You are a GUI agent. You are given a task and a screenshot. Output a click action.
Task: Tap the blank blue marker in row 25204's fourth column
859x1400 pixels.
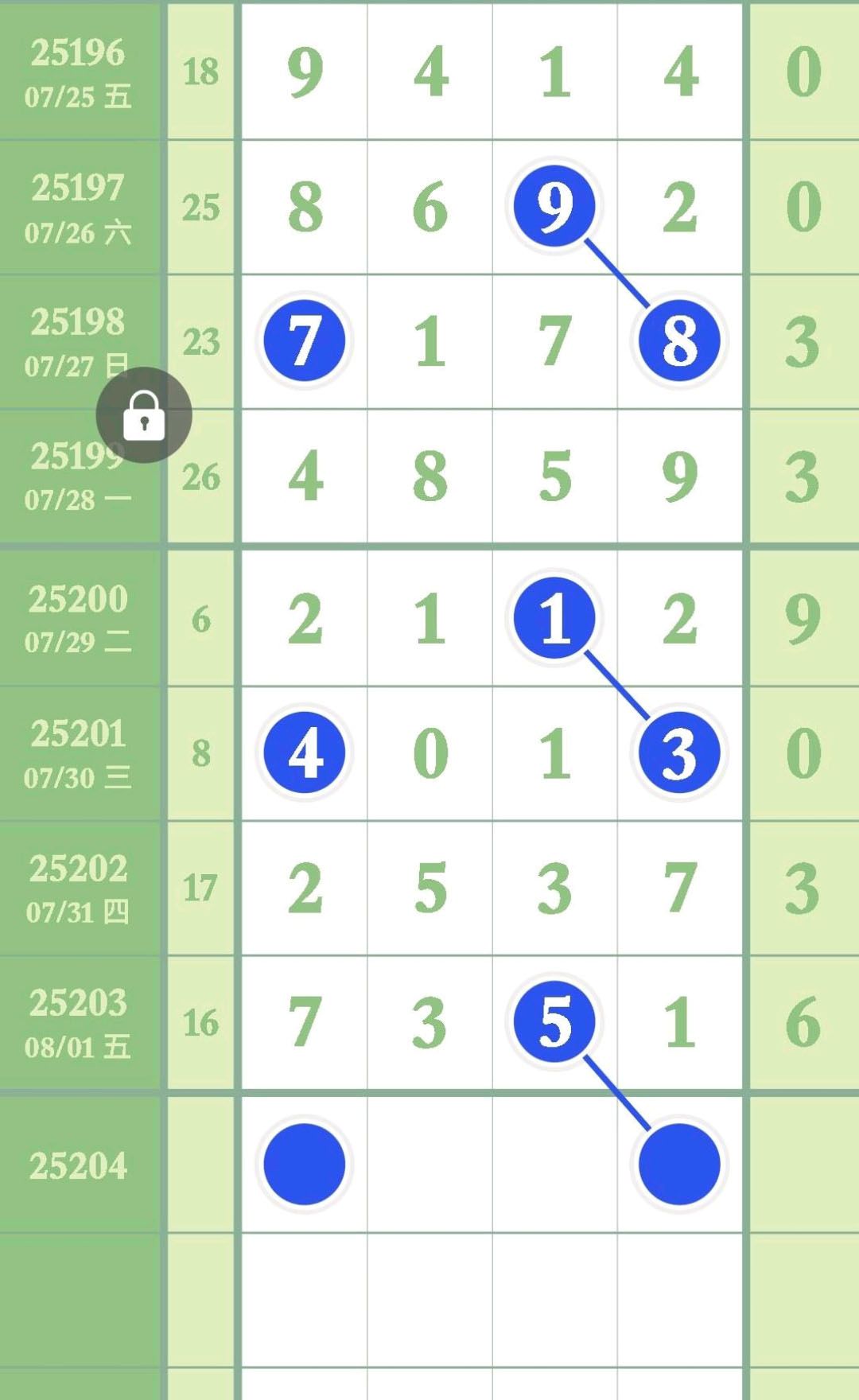[x=679, y=1164]
